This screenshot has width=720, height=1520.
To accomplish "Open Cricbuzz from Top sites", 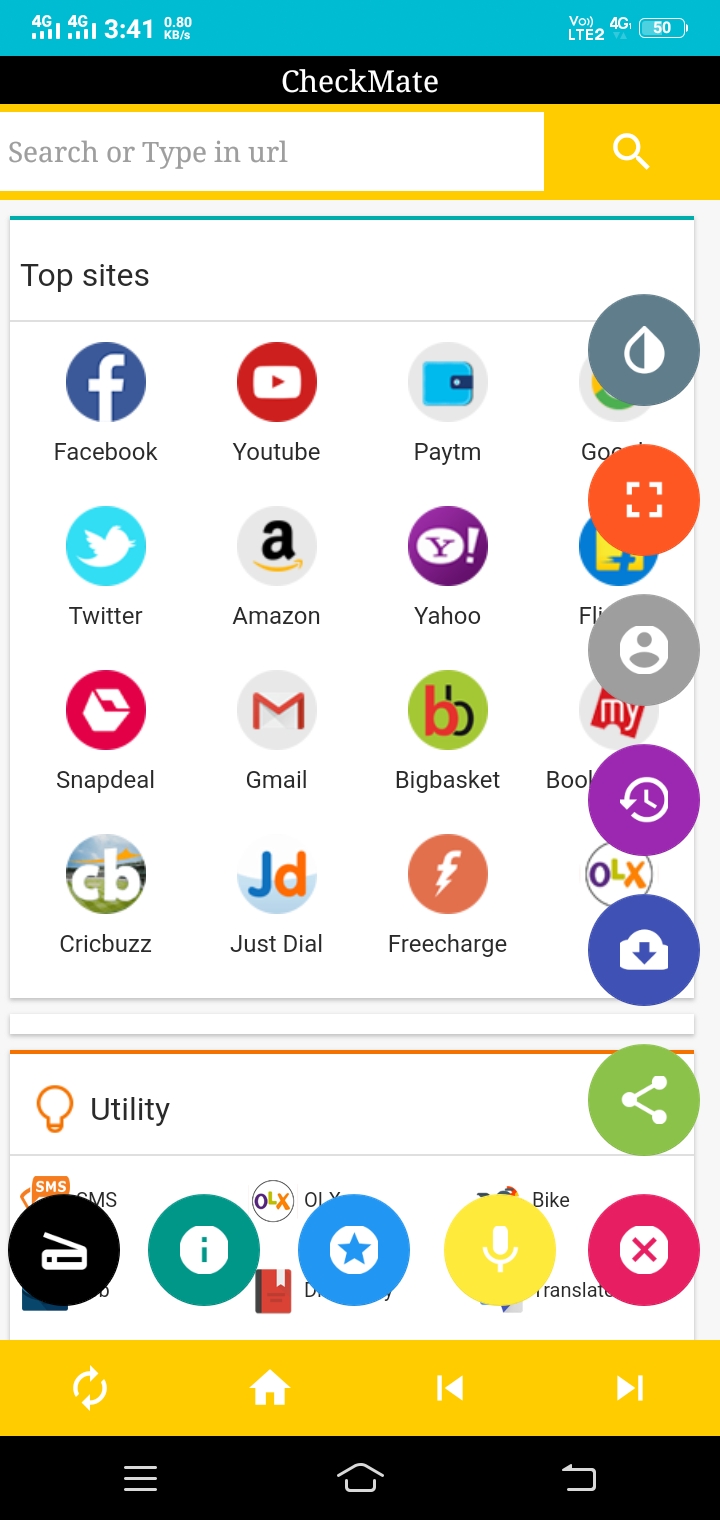I will point(105,895).
